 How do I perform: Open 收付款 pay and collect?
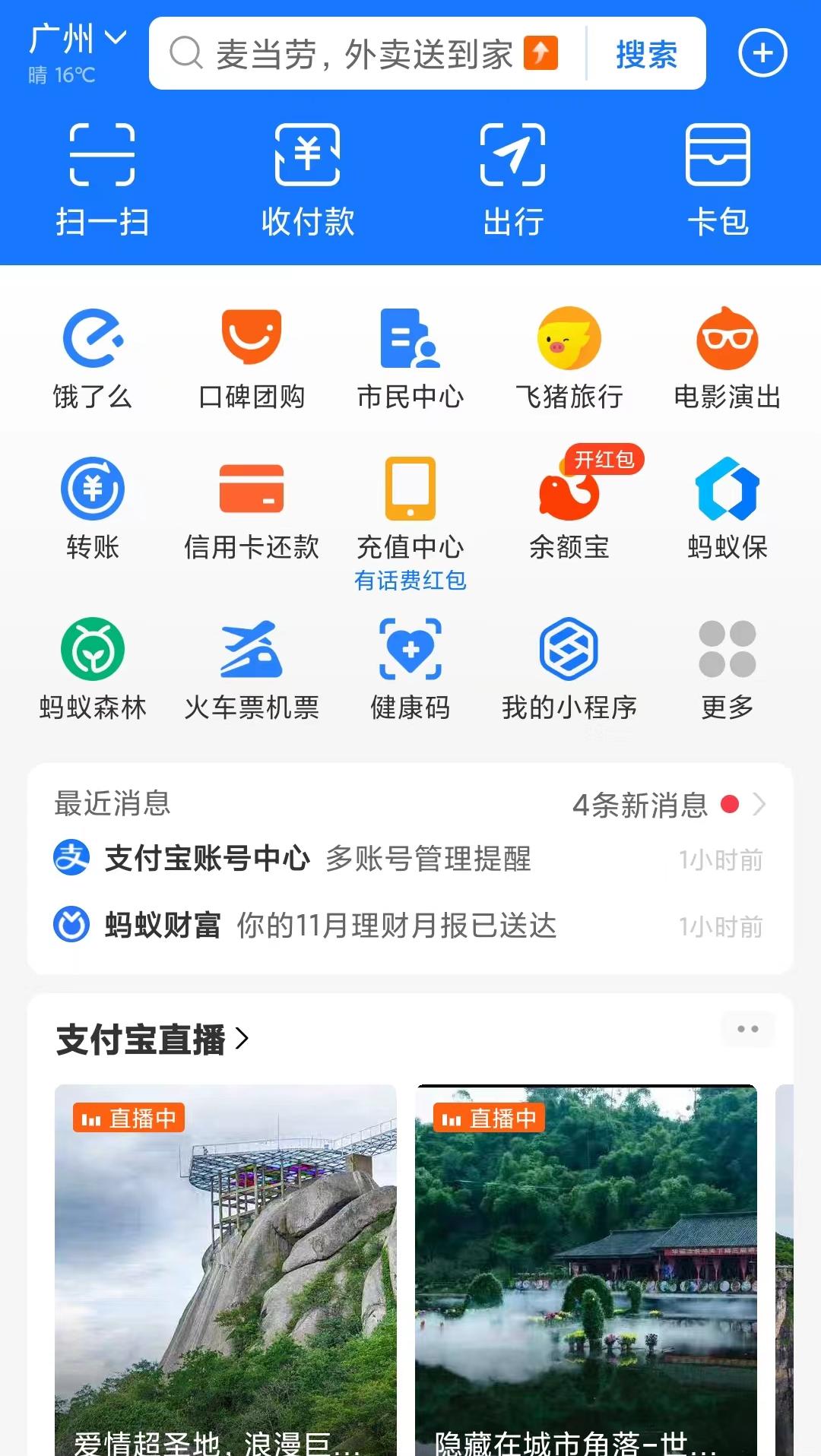(307, 180)
